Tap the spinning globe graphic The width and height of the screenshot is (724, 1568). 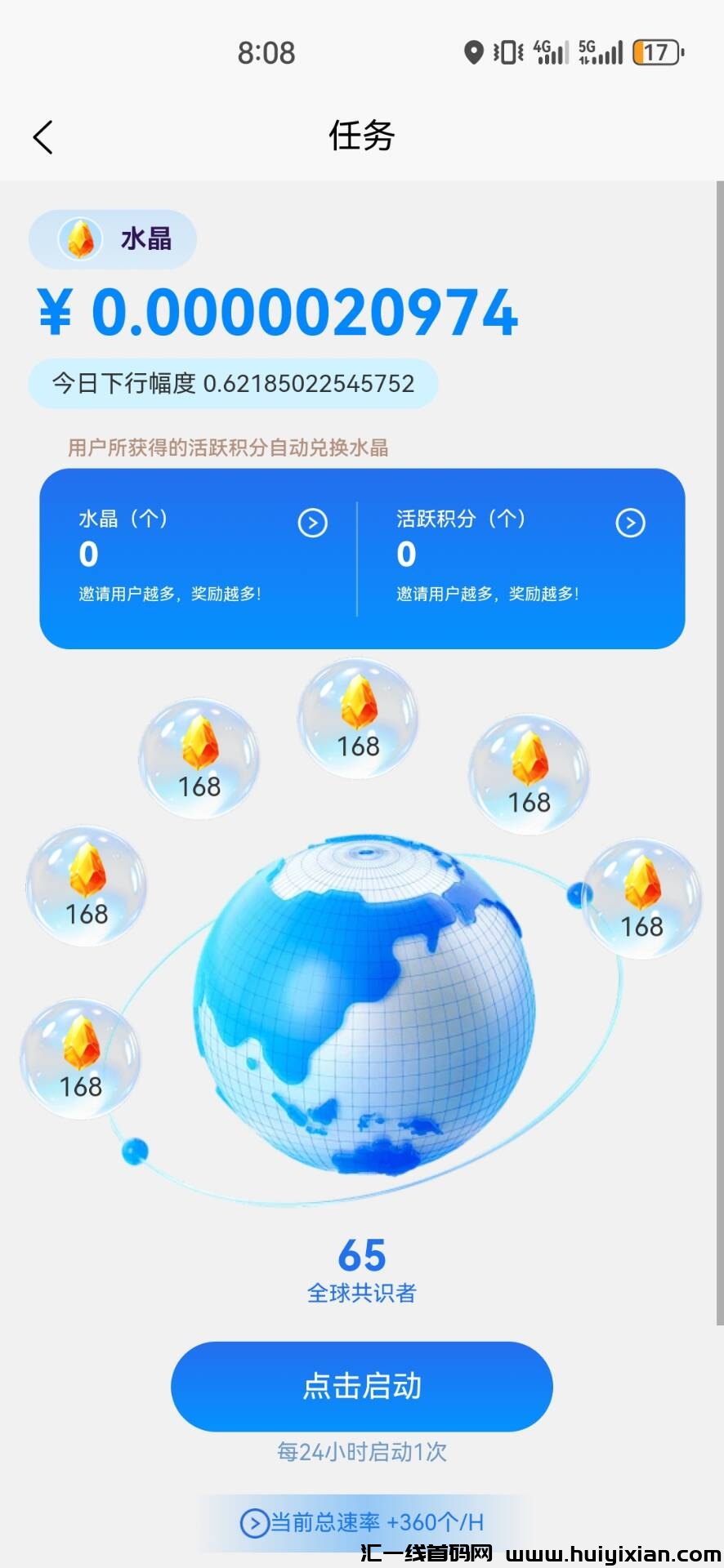[362, 1013]
